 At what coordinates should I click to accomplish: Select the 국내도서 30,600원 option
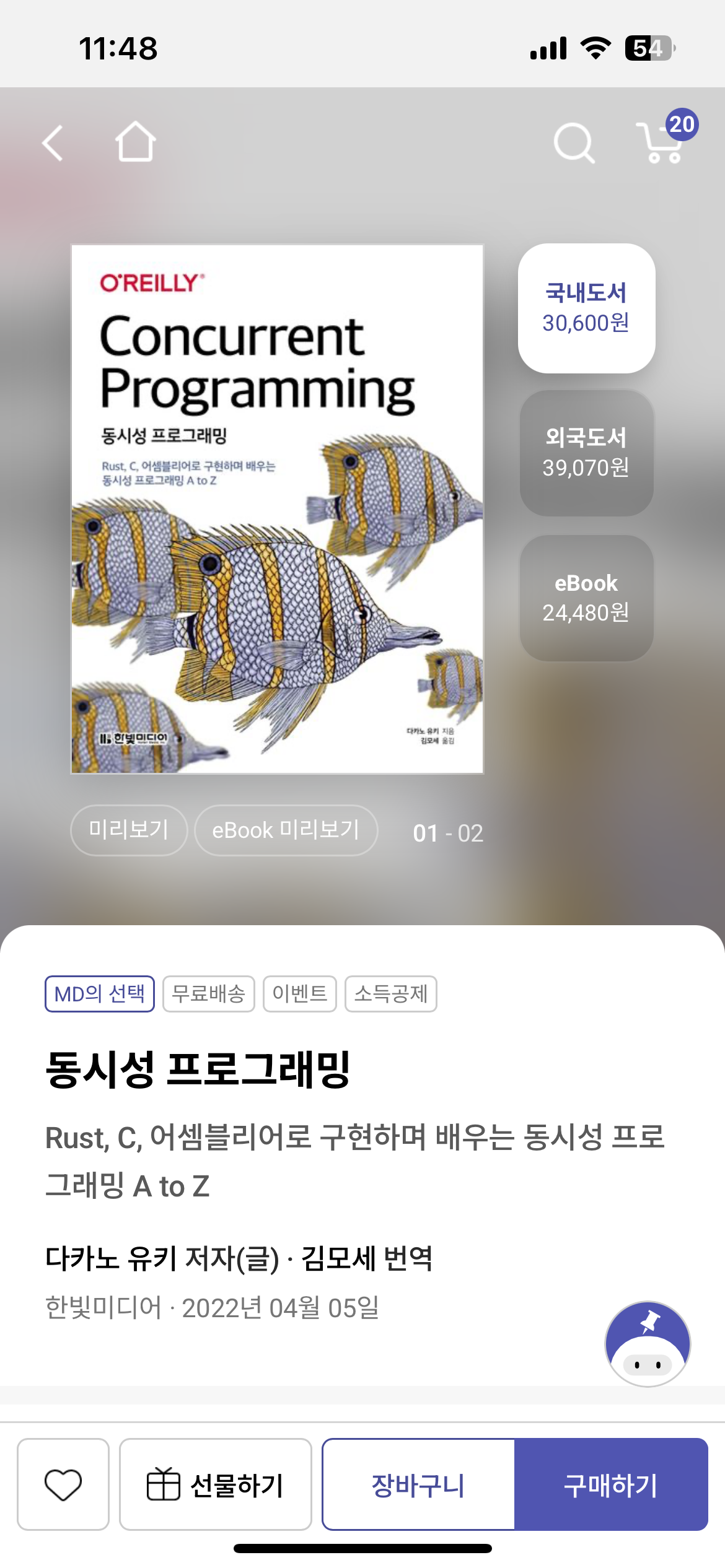pos(586,308)
